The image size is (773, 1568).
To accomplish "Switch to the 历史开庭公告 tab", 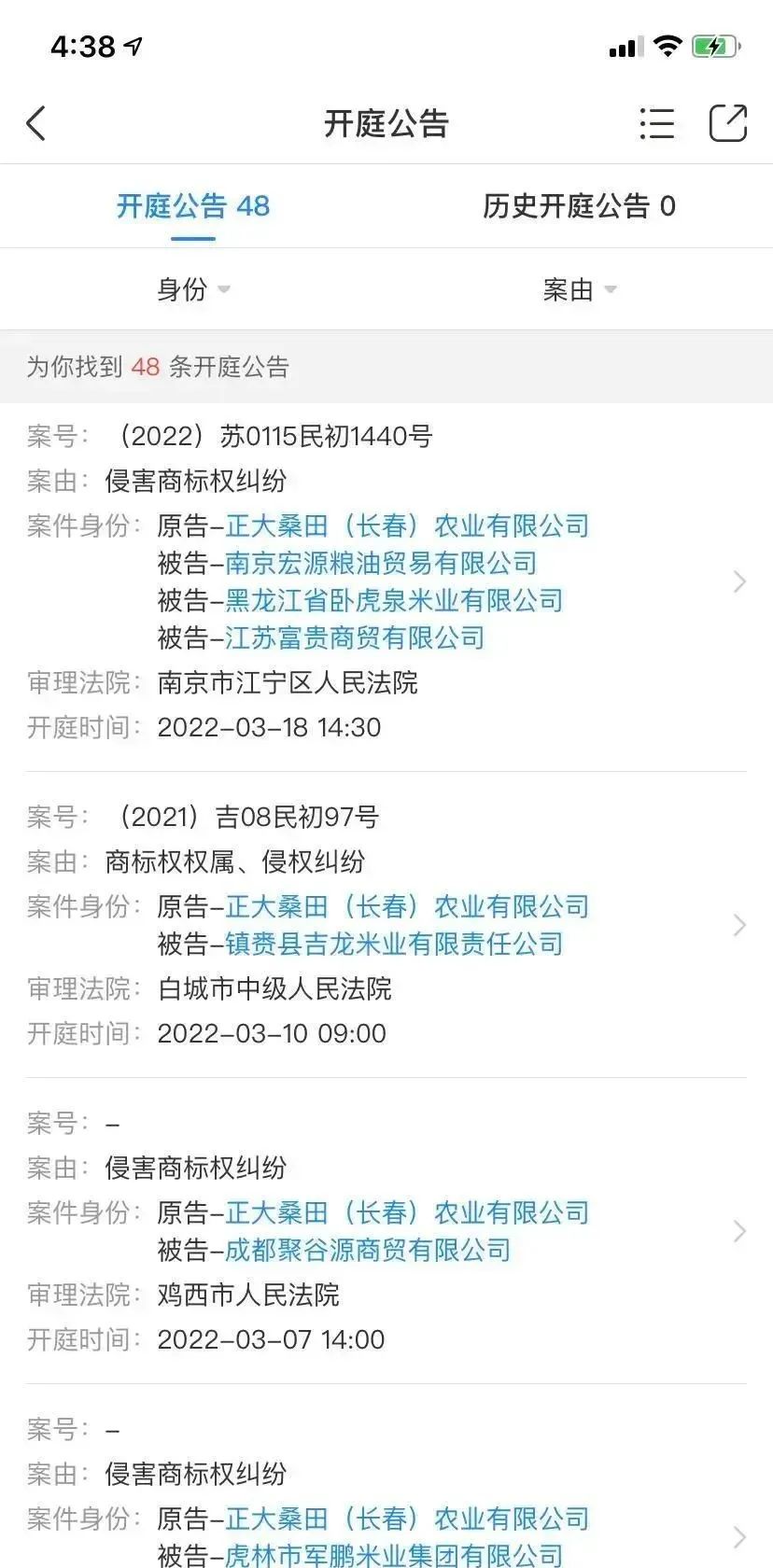I will pos(579,206).
